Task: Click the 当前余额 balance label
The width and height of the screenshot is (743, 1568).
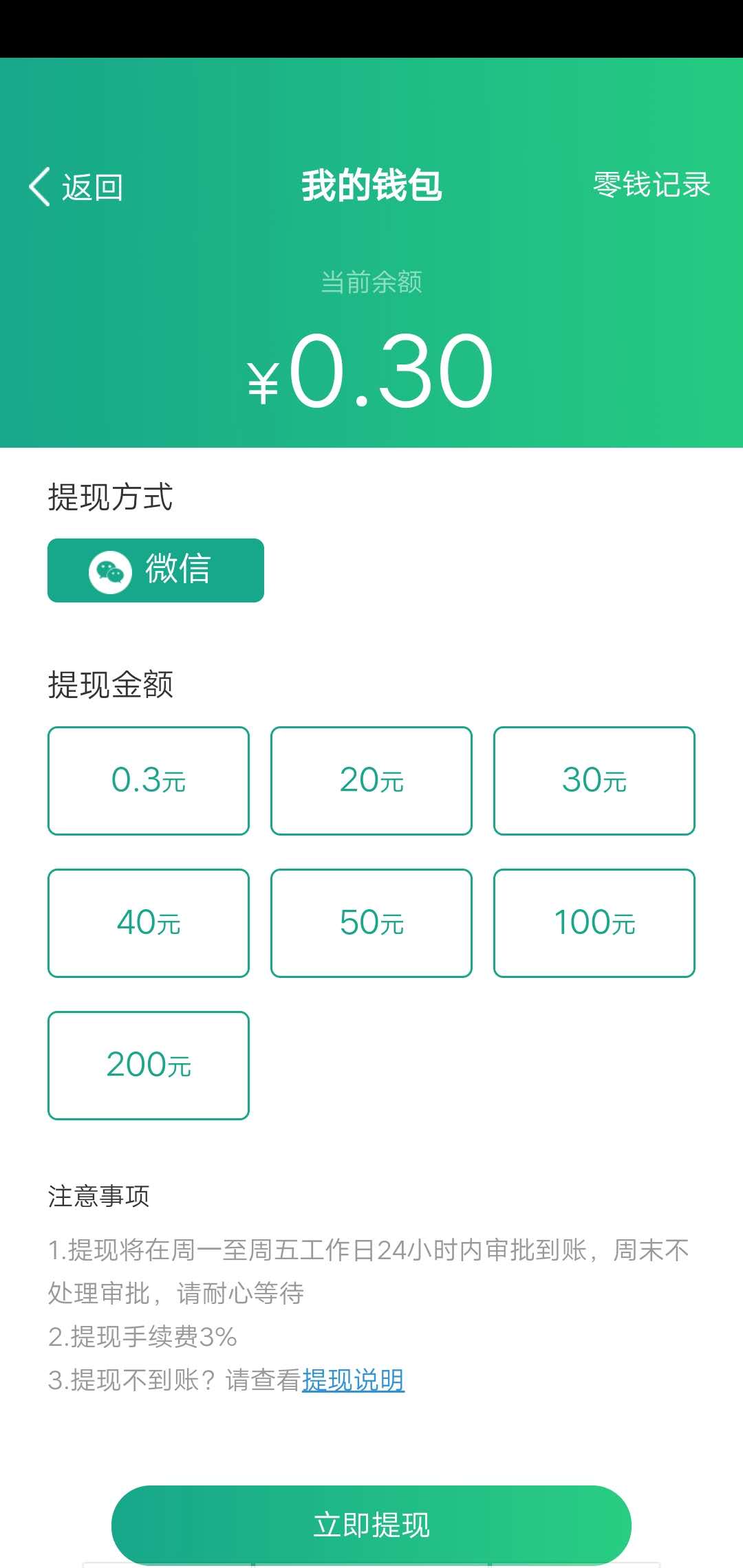Action: click(371, 281)
